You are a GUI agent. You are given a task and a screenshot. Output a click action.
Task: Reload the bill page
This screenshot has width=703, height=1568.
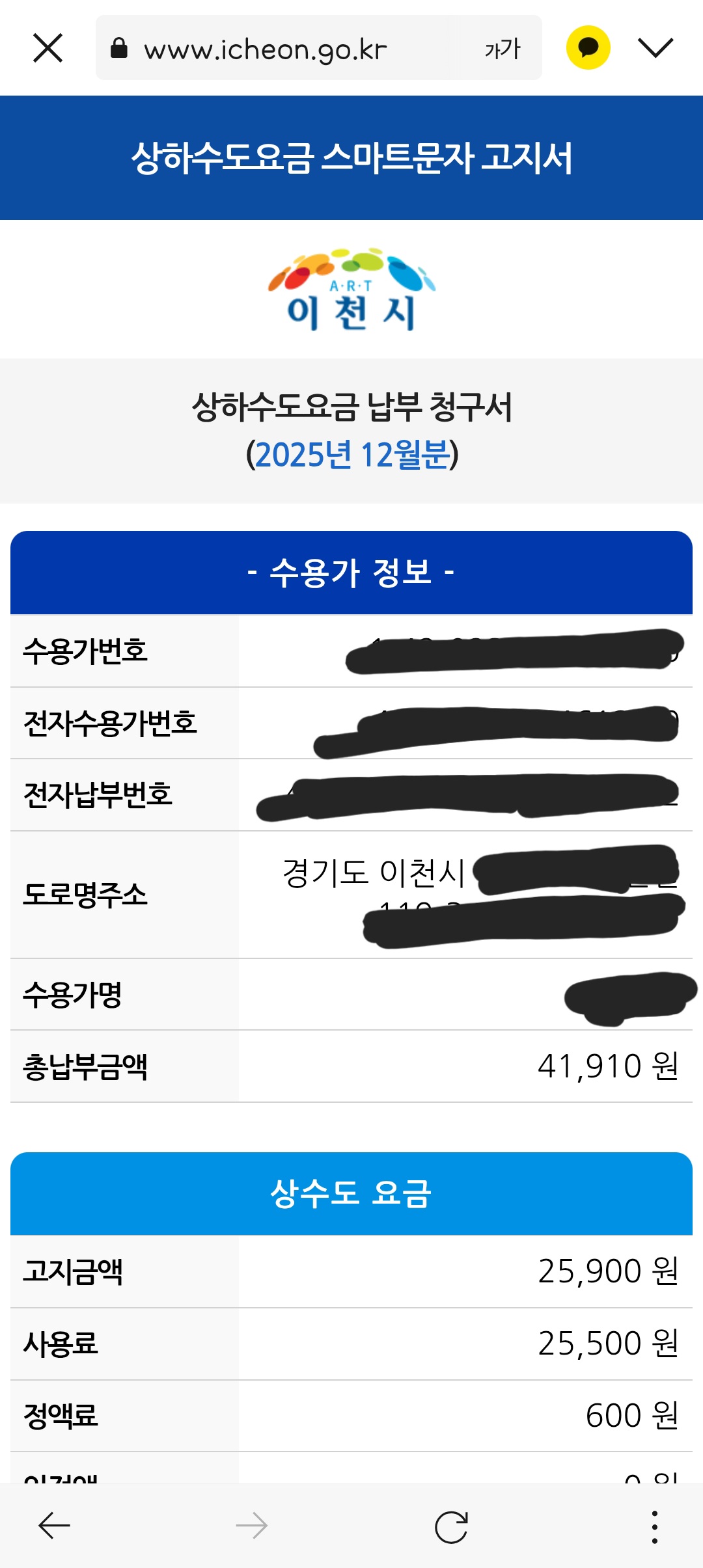point(451,1526)
